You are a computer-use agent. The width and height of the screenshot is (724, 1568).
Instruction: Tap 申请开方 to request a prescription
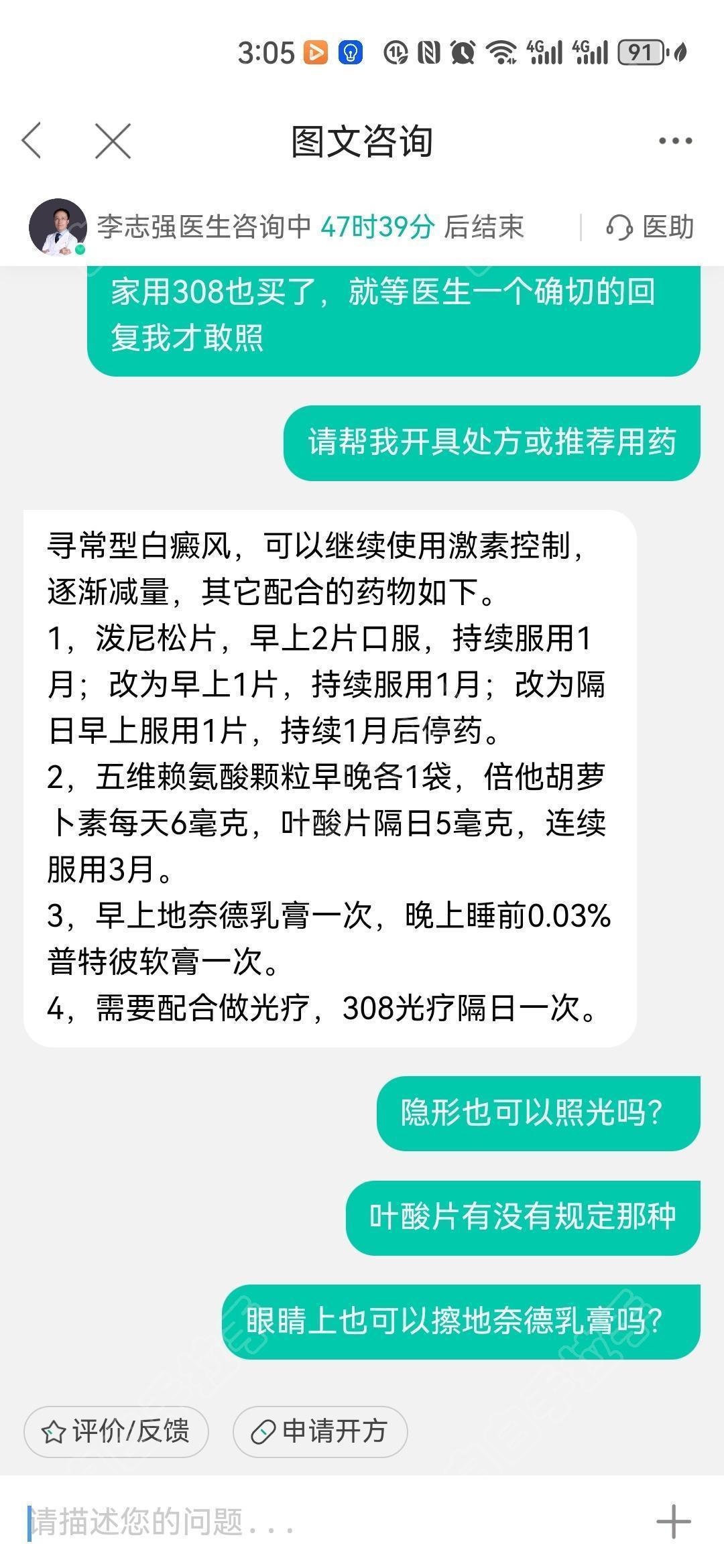[x=320, y=1432]
